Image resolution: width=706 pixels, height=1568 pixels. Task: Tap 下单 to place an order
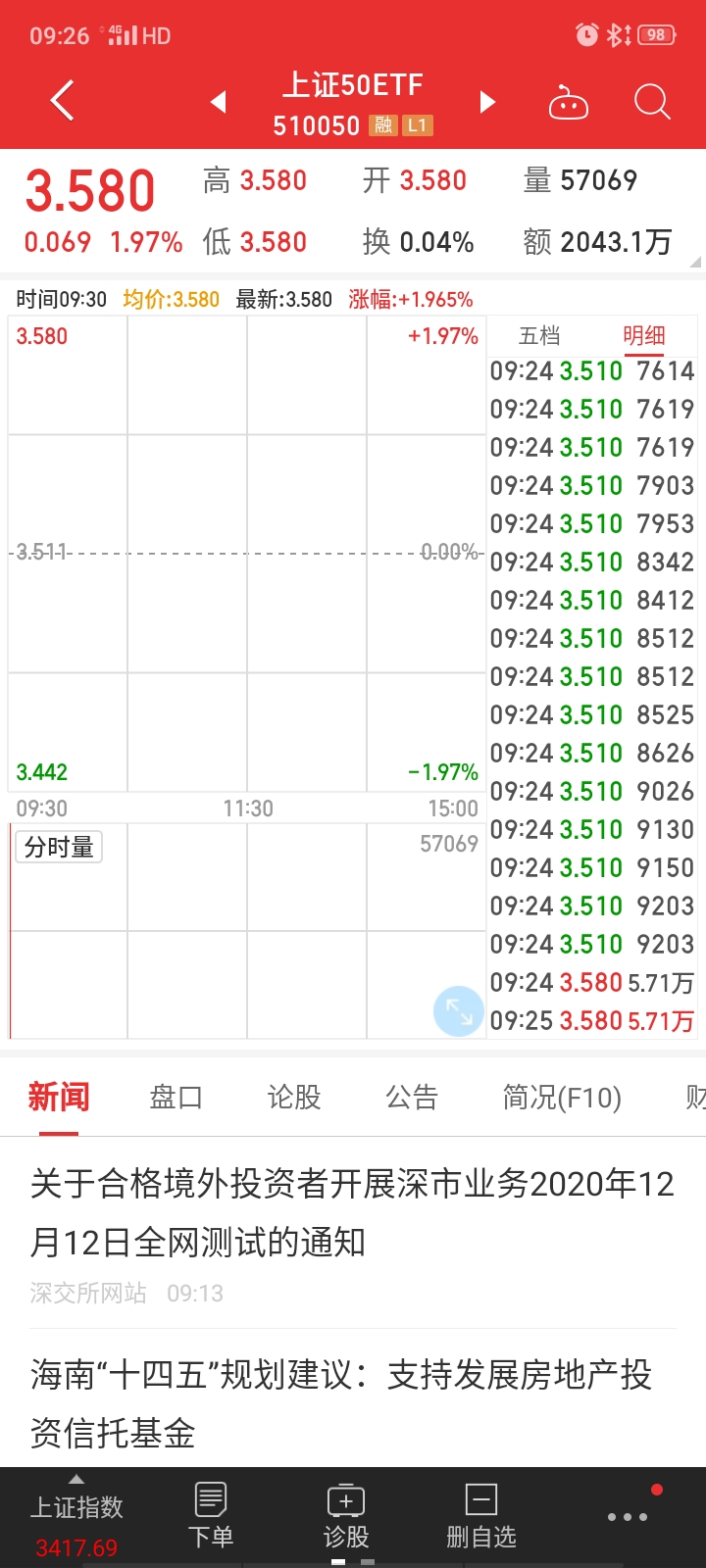(211, 1516)
